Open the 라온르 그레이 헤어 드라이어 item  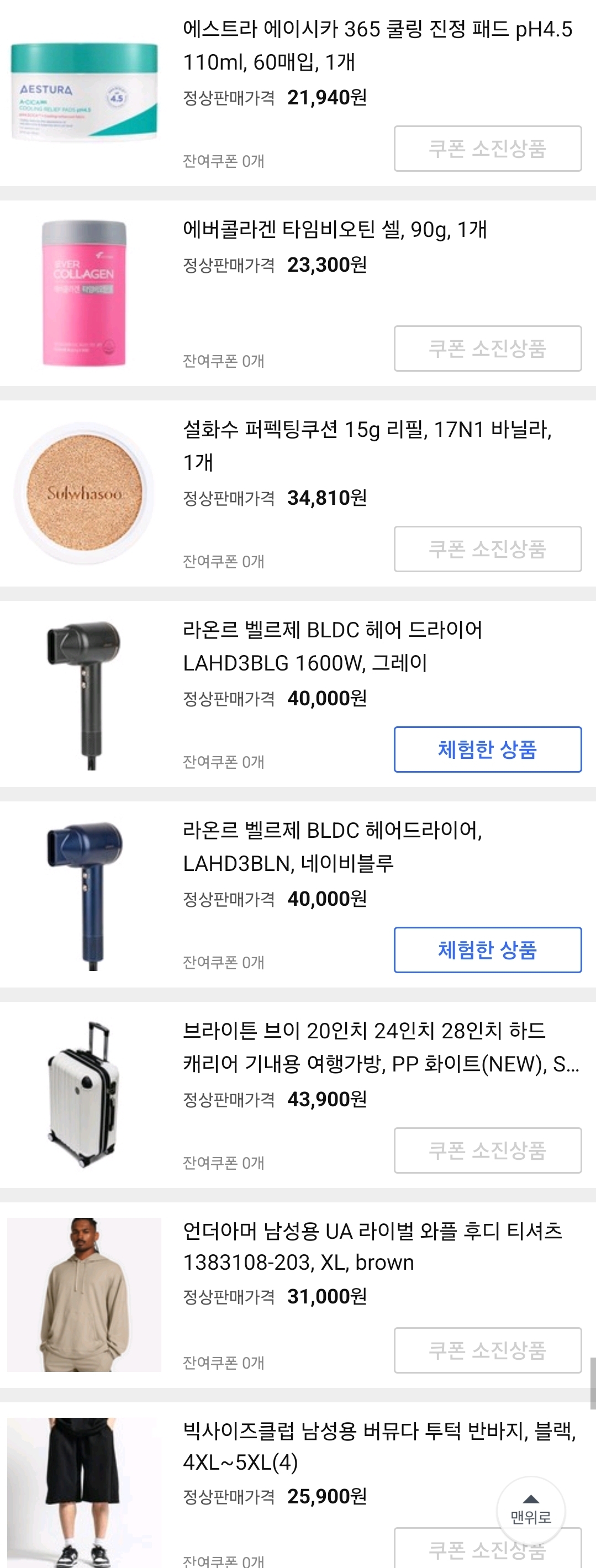pos(333,646)
